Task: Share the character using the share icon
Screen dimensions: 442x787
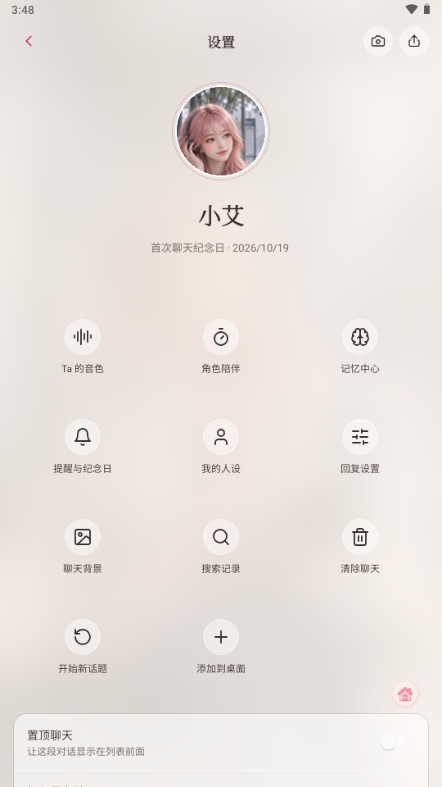Action: point(414,41)
